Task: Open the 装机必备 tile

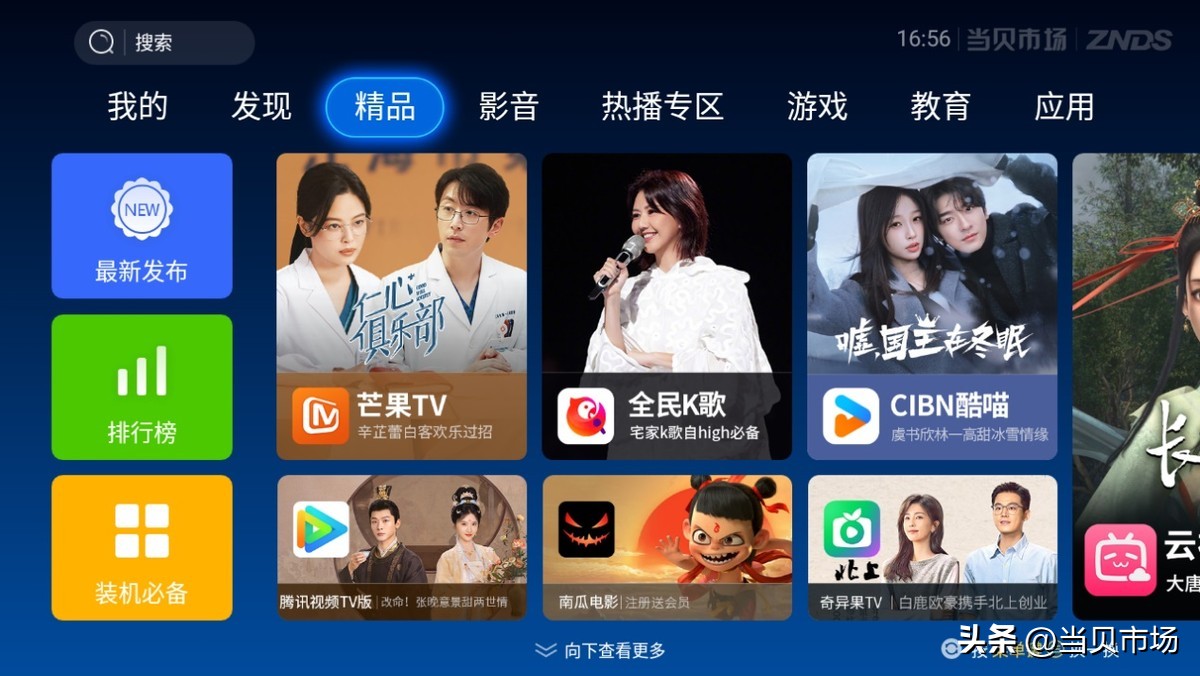Action: (142, 547)
